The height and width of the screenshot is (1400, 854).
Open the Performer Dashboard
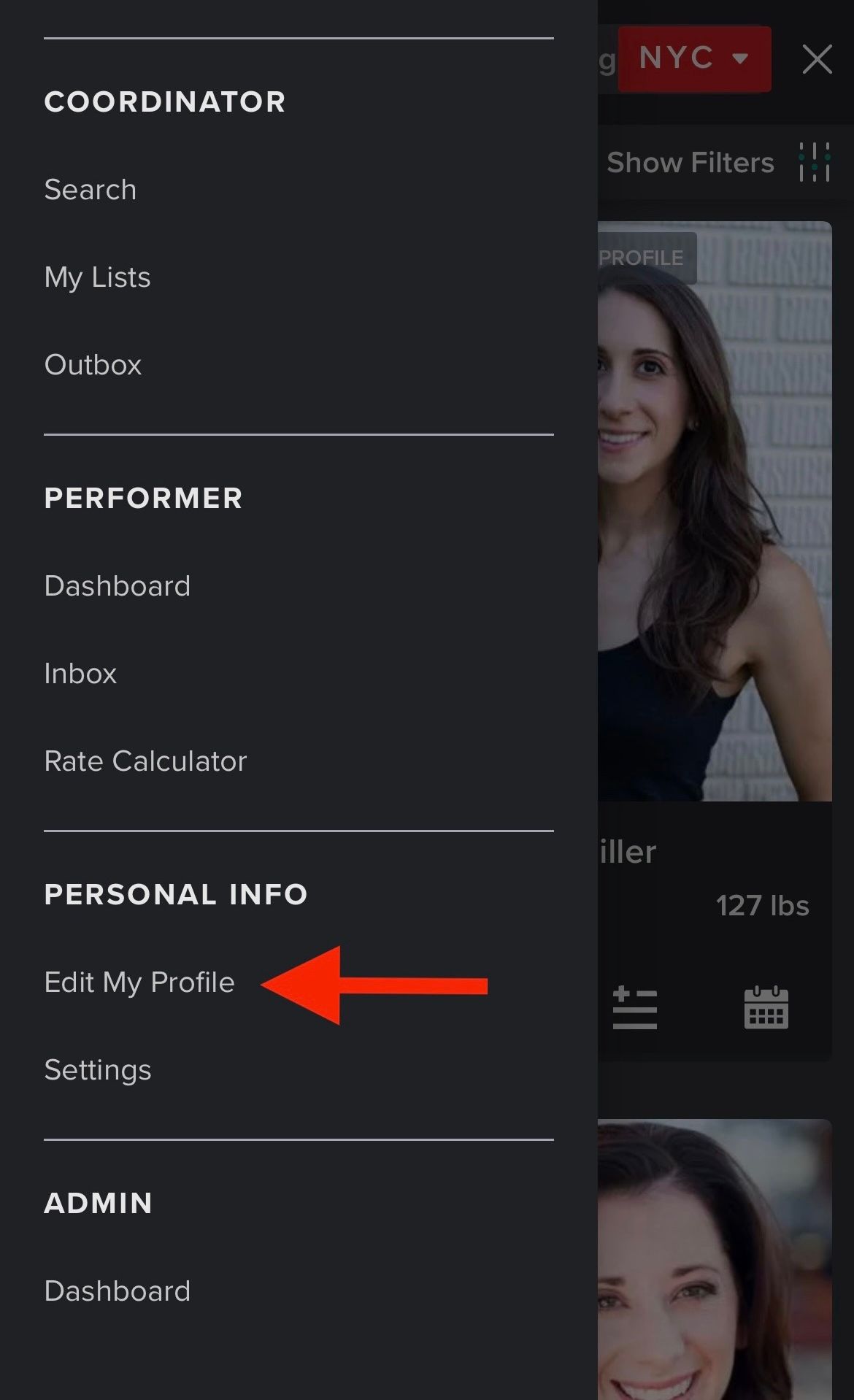click(117, 586)
